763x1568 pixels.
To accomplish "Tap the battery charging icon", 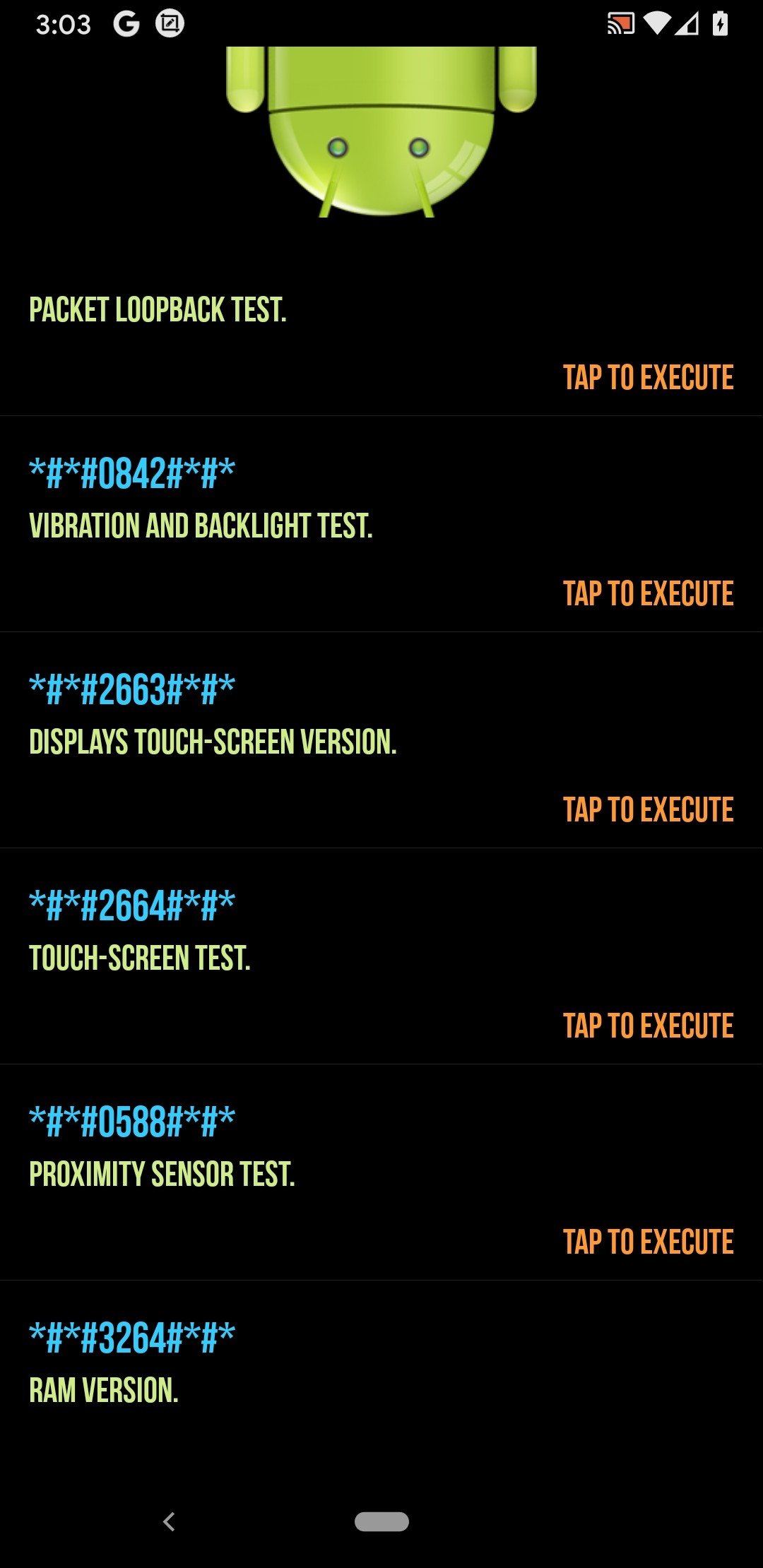I will (721, 23).
